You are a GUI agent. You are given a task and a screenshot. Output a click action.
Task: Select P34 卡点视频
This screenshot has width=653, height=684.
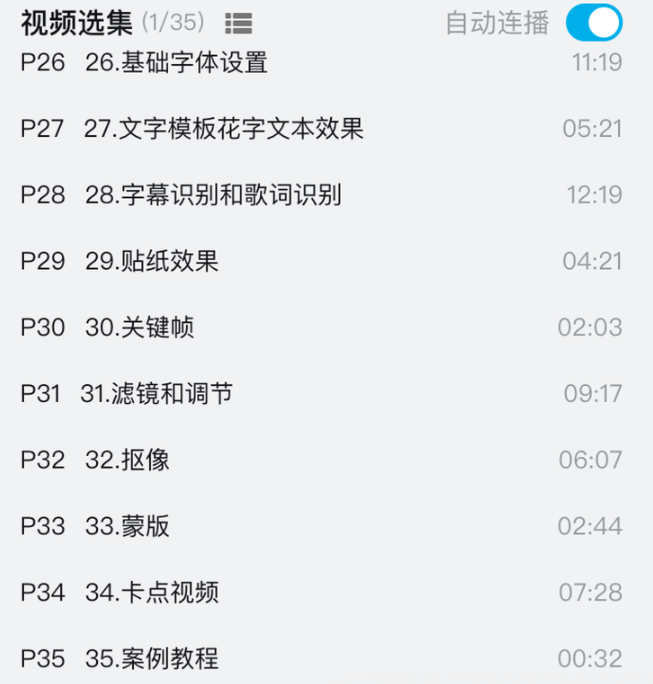[x=152, y=593]
